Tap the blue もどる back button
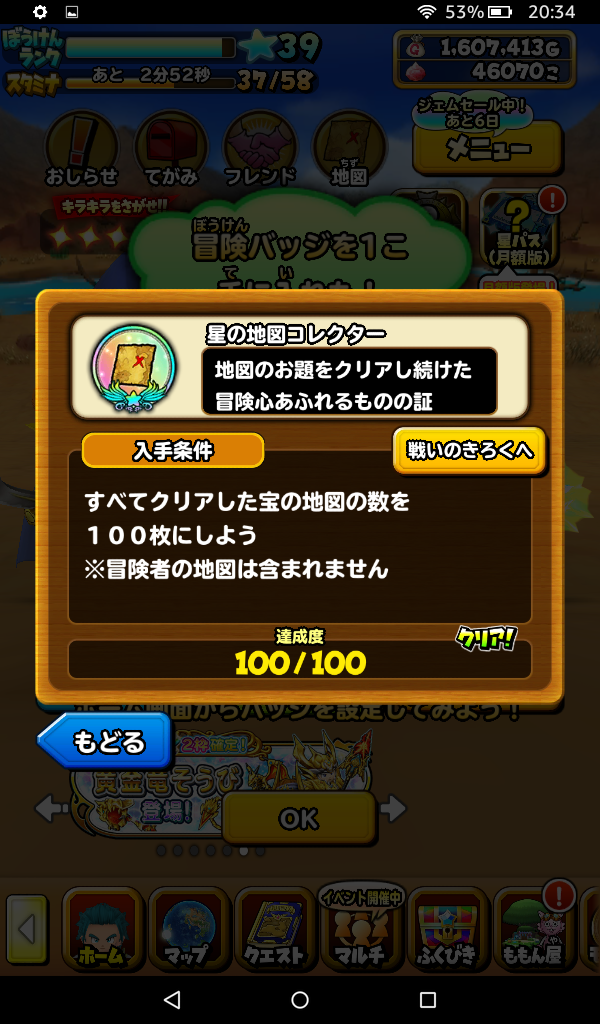 (95, 742)
